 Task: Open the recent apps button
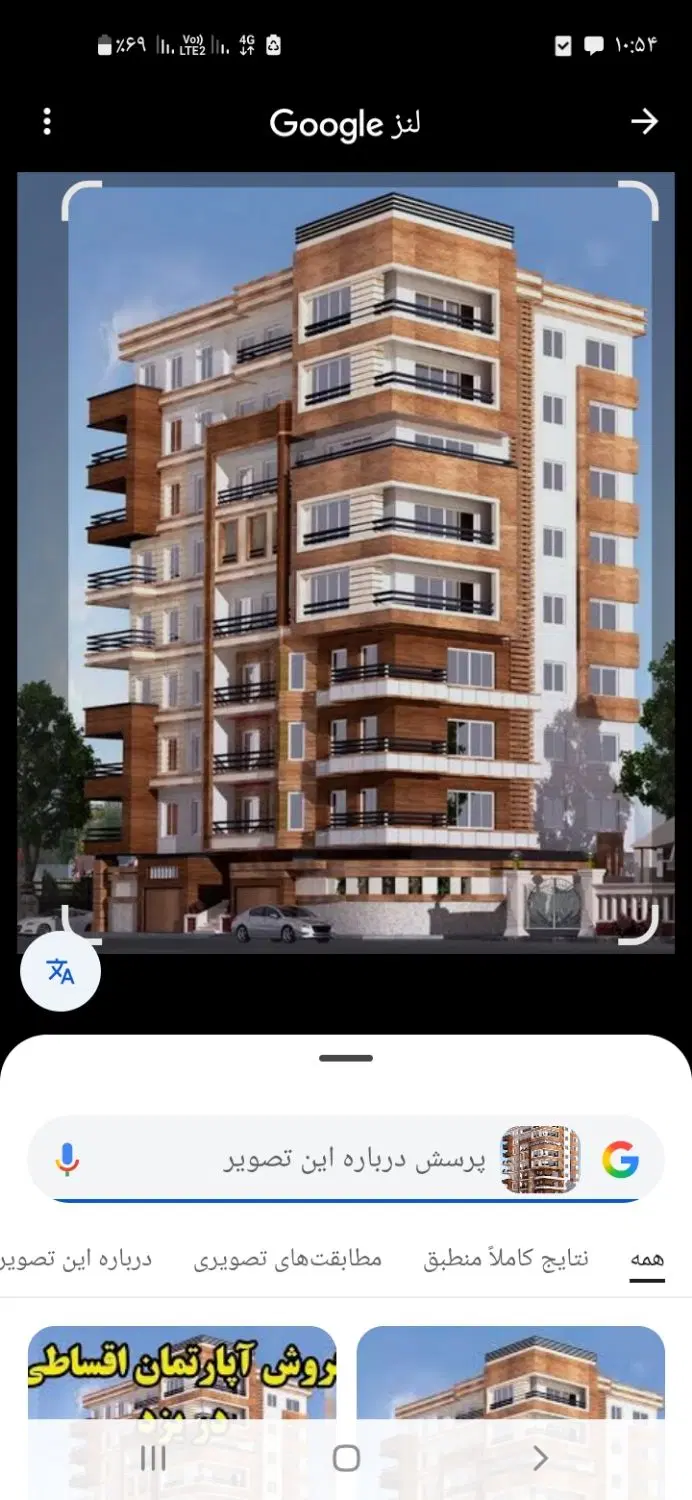[x=153, y=1458]
